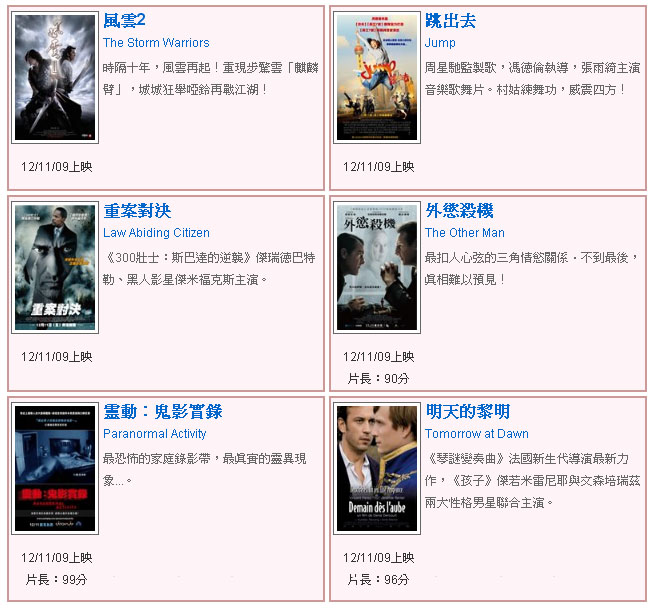The height and width of the screenshot is (611, 655).
Task: Open the 重案對決 movie title link
Action: 138,211
